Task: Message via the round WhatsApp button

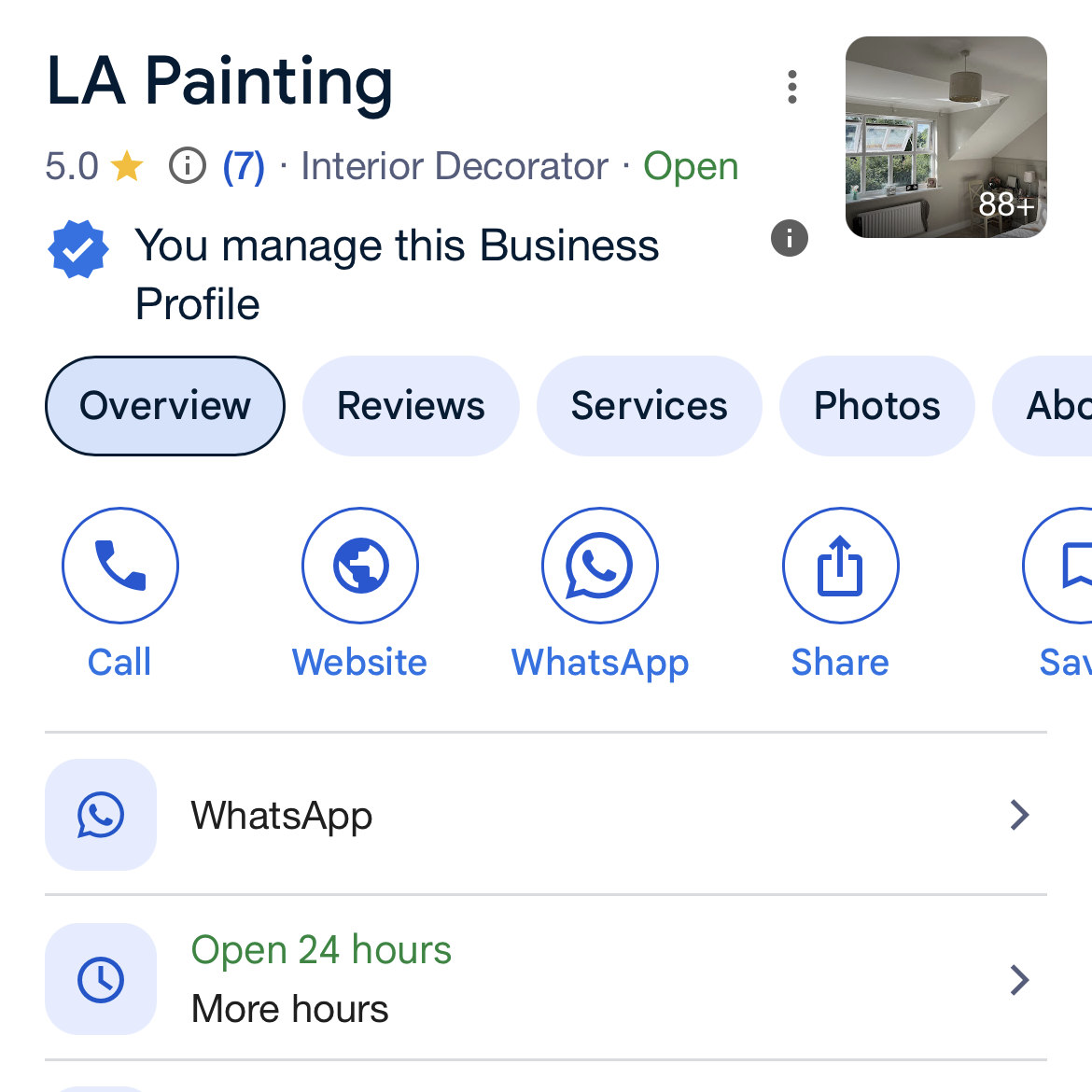Action: (x=600, y=566)
